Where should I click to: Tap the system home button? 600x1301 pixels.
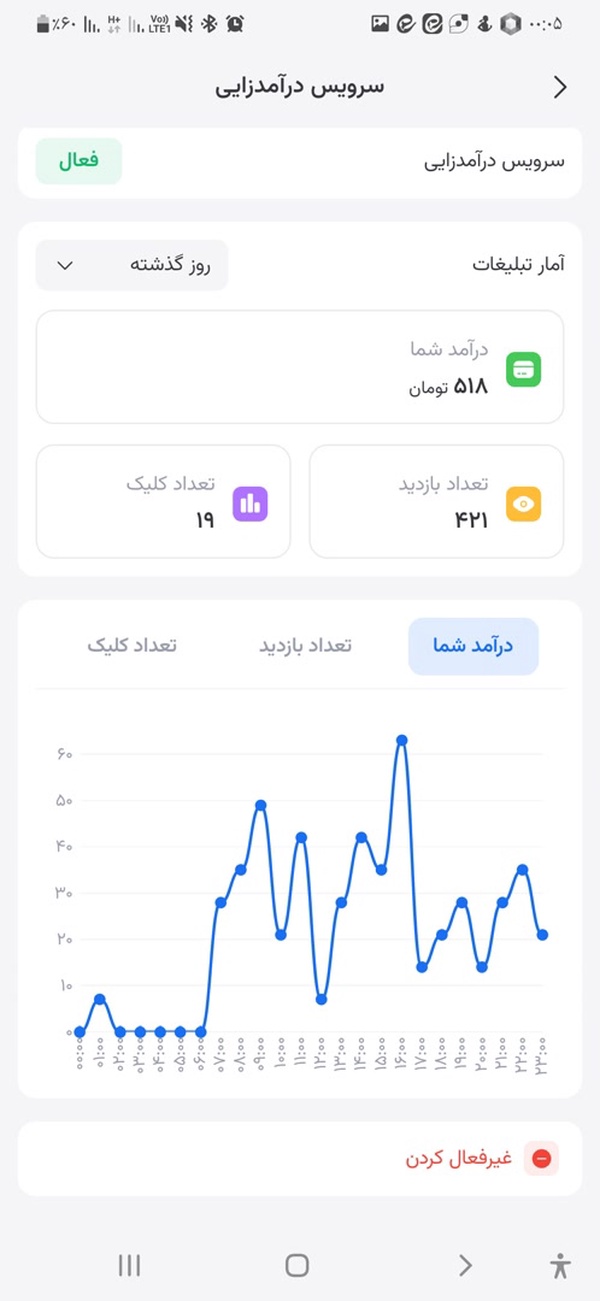click(297, 1265)
